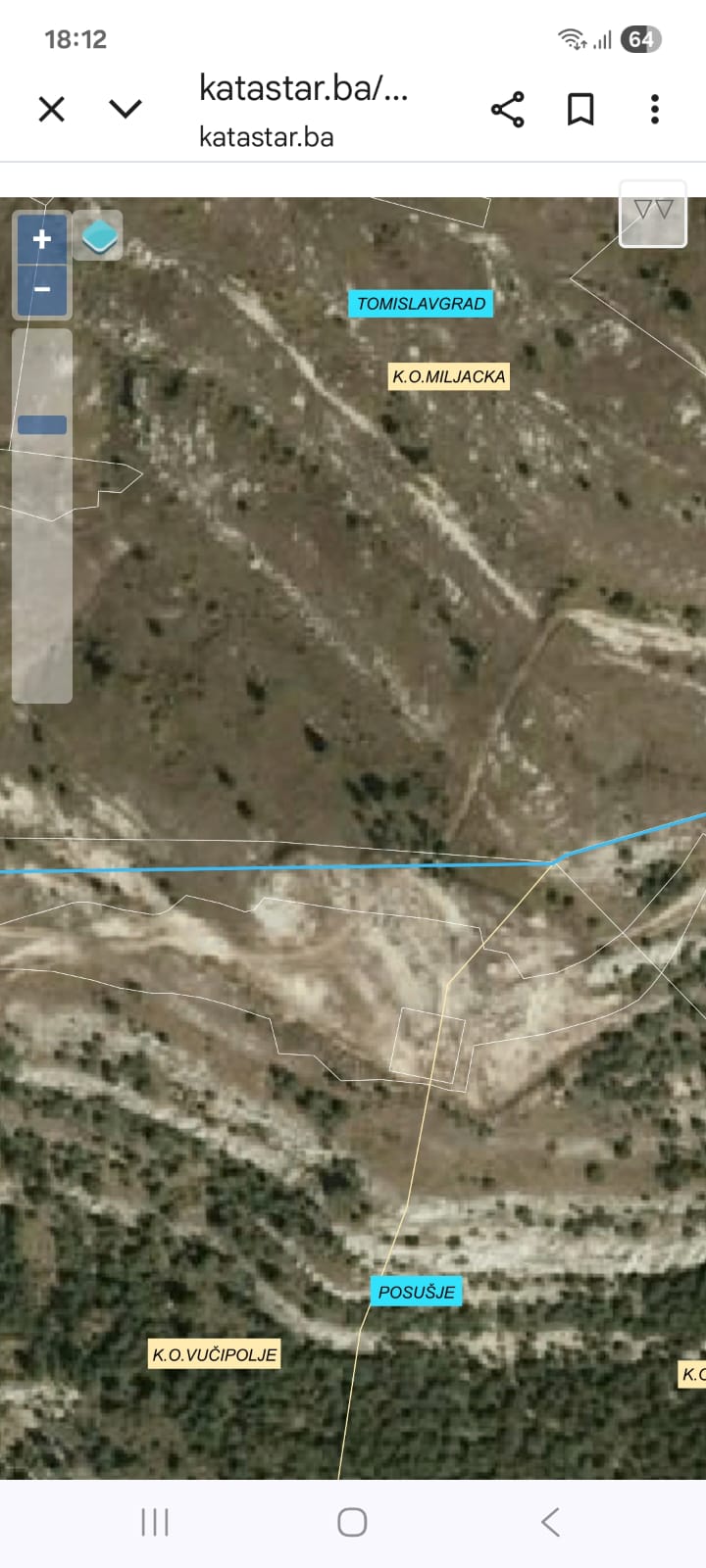Share the katastar.ba page
706x1568 pixels.
507,109
